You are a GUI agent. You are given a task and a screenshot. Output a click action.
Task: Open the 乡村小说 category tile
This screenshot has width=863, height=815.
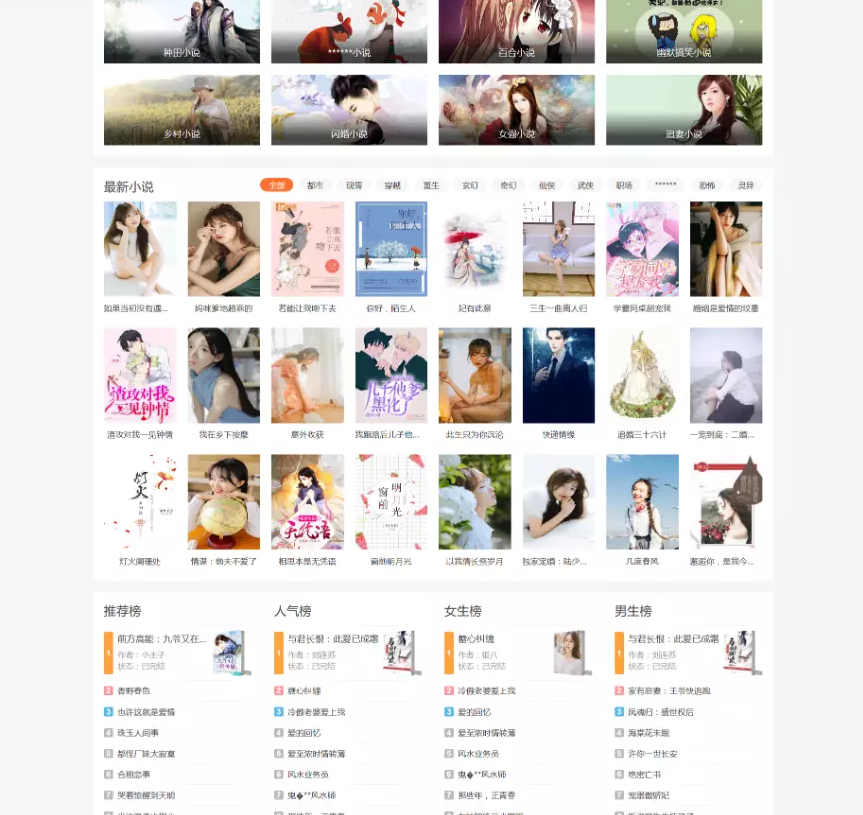point(181,110)
